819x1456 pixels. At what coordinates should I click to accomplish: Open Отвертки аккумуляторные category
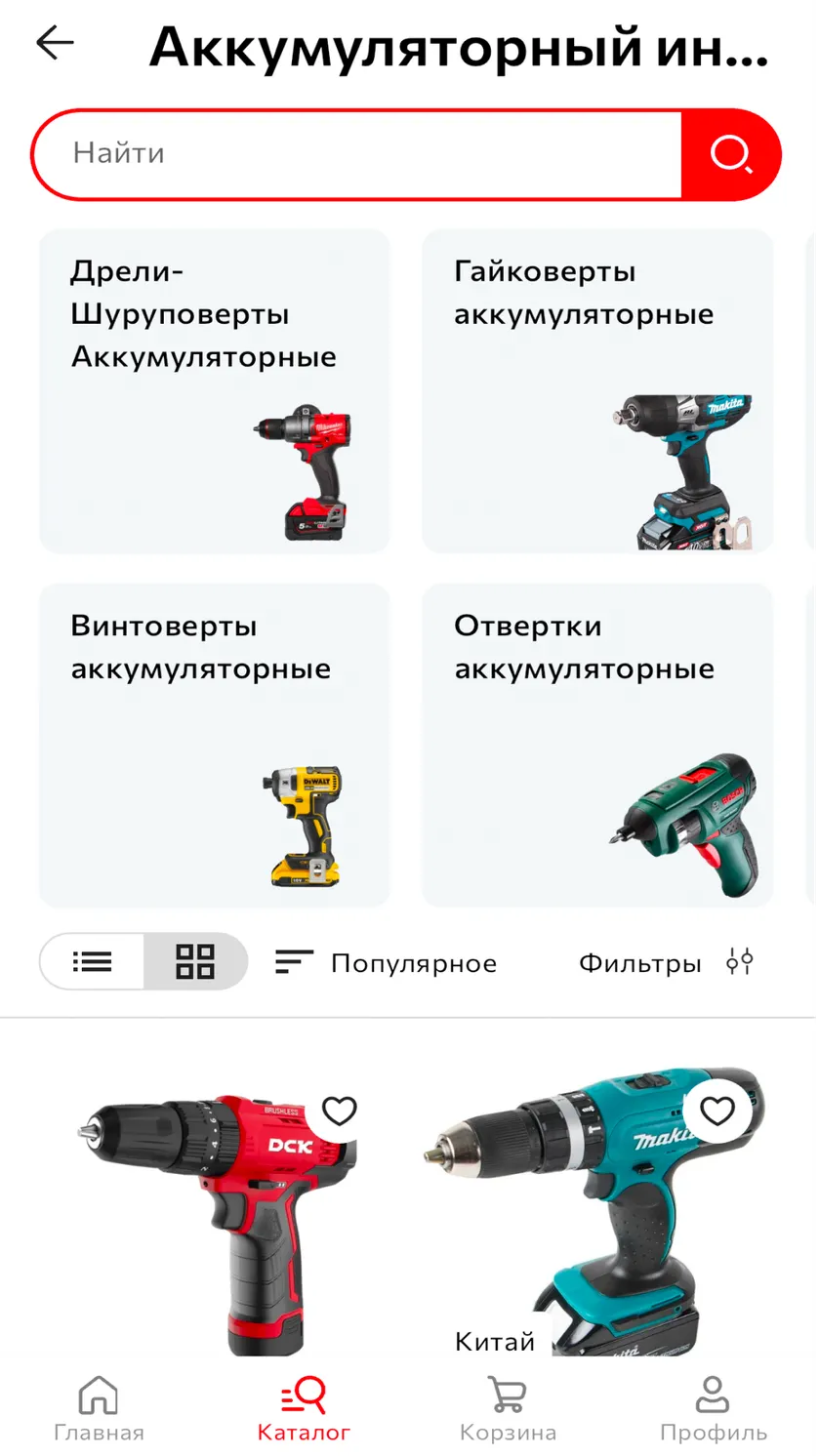[597, 746]
